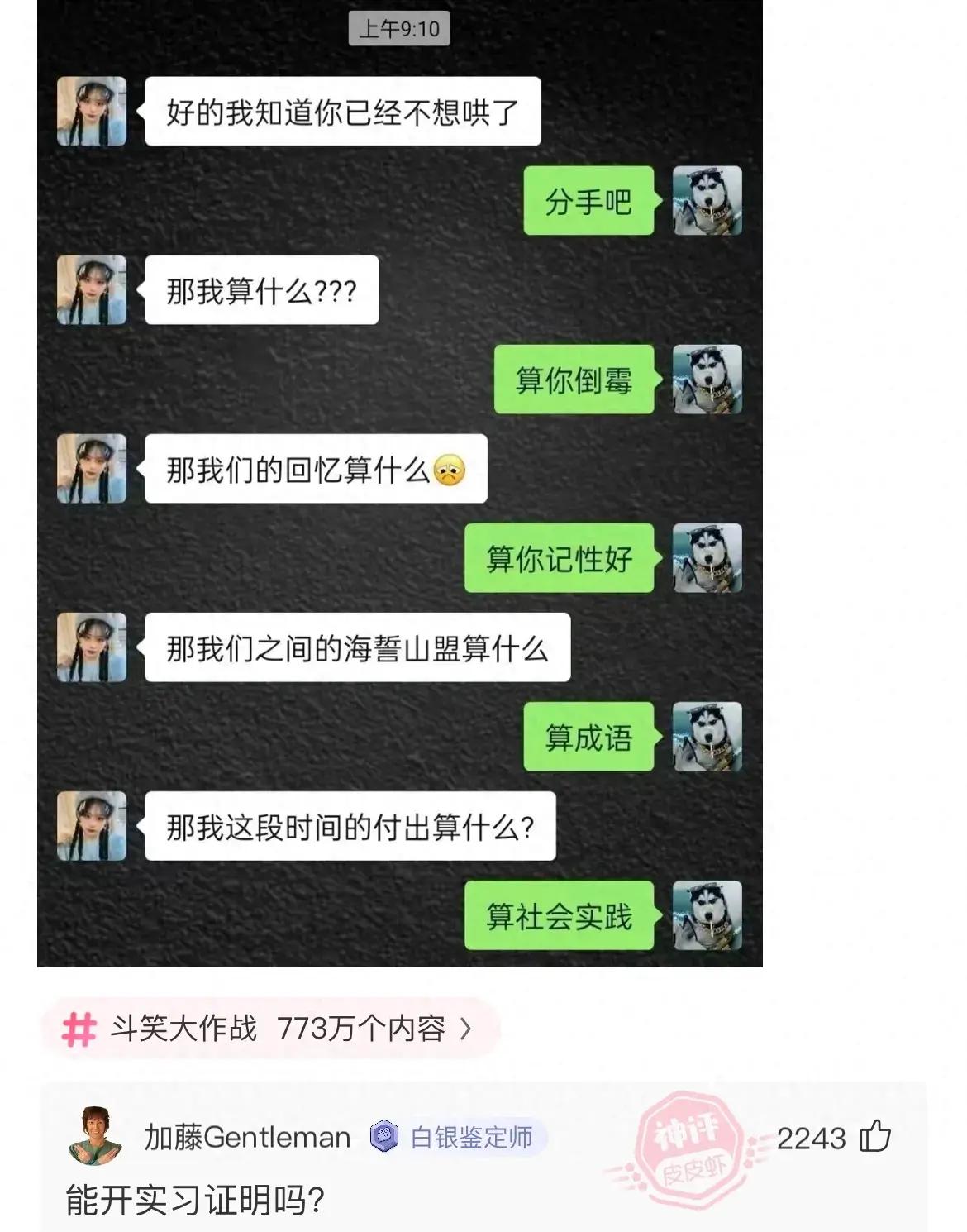Viewport: 967px width, 1232px height.
Task: Open the 加藤Gentleman username link
Action: (247, 1138)
